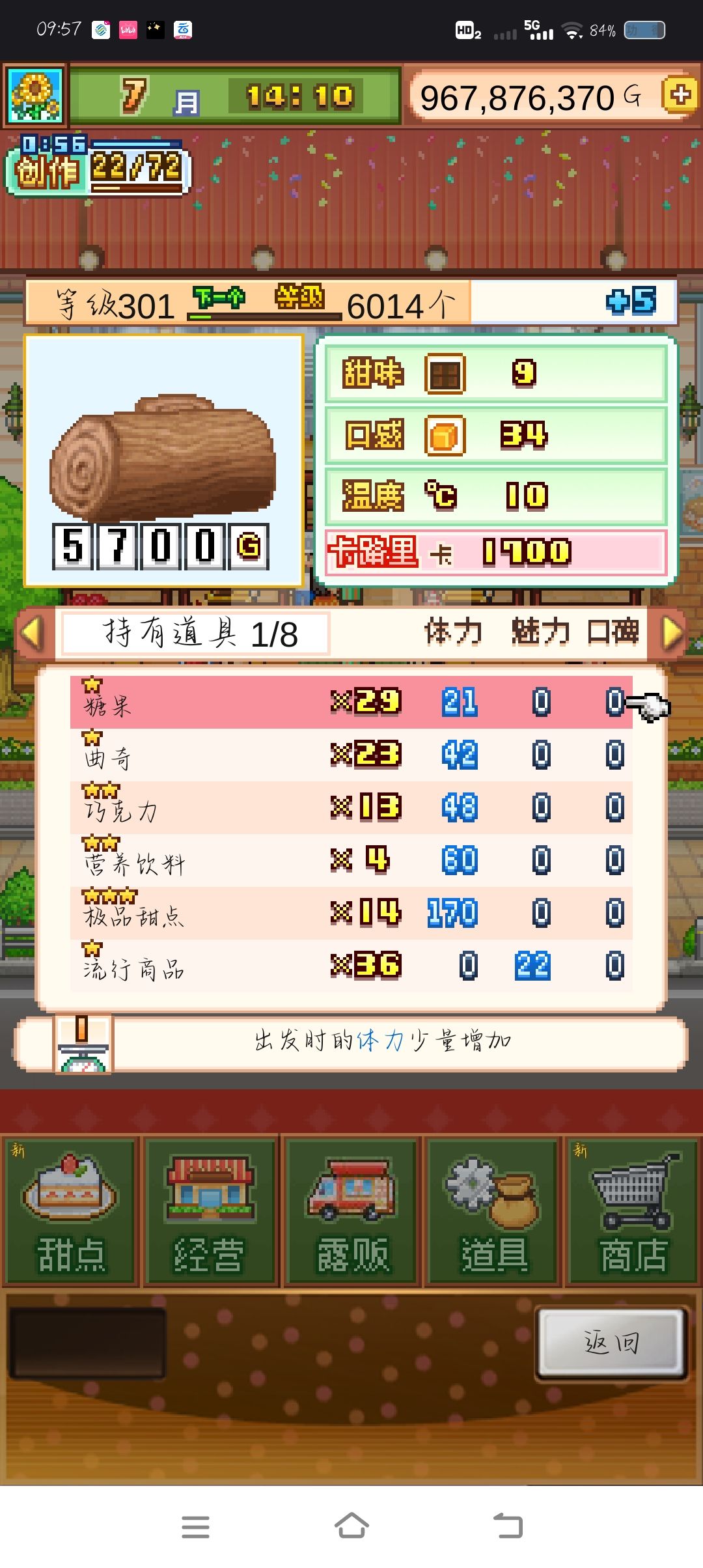Screen dimensions: 703x1568
Task: Open the 甜点 dessert creation menu
Action: pos(70,1211)
